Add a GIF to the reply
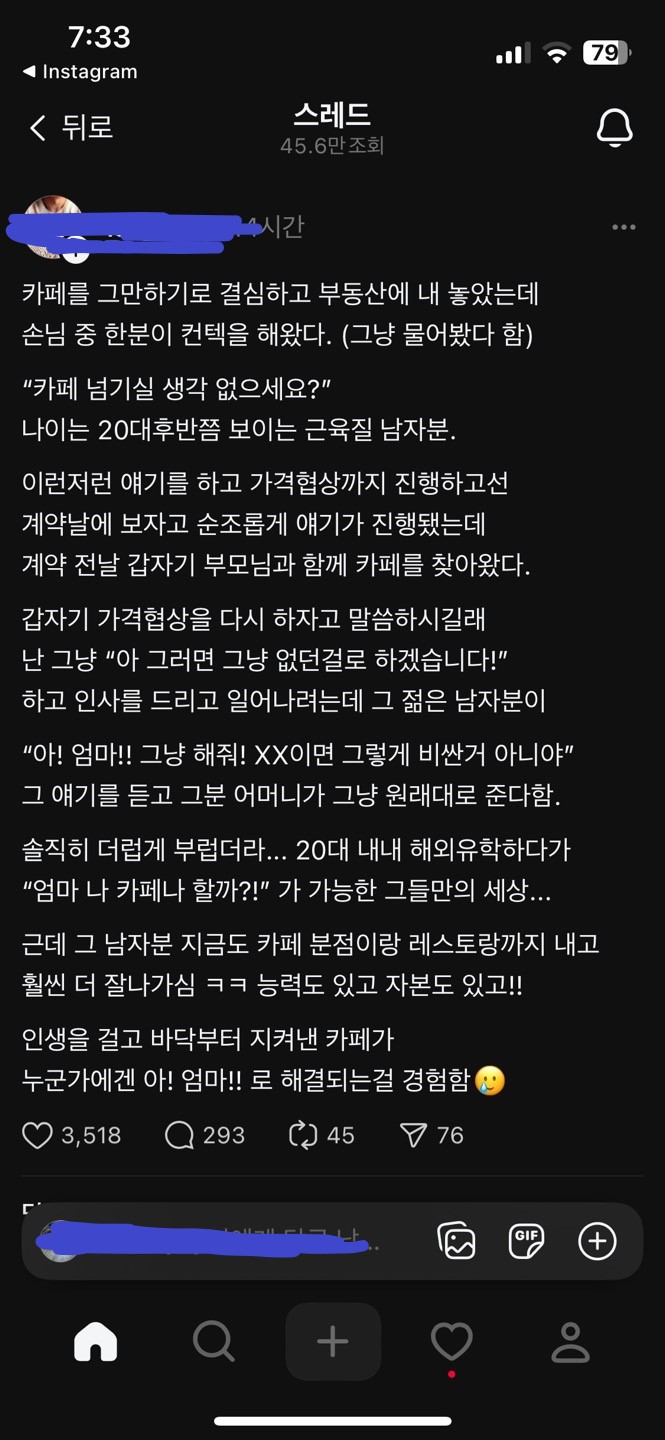 [x=526, y=1242]
